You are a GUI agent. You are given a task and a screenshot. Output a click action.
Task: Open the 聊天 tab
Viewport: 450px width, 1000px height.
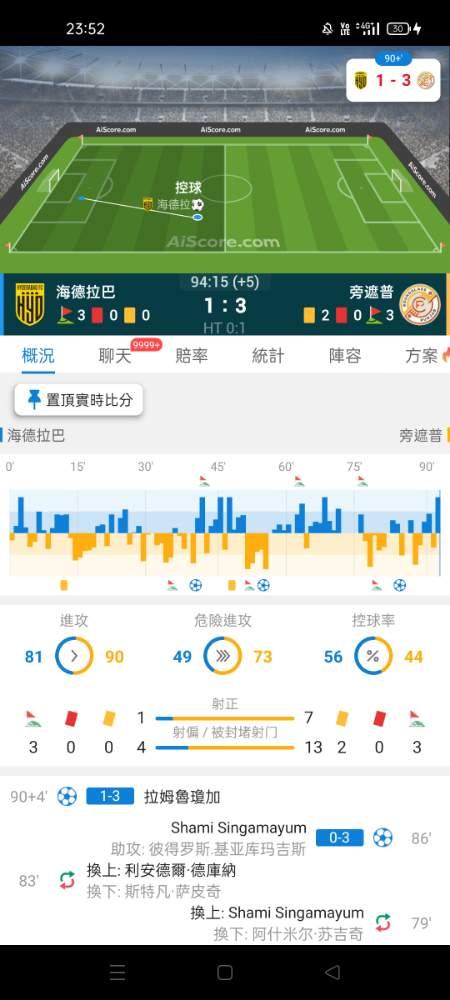[x=115, y=355]
